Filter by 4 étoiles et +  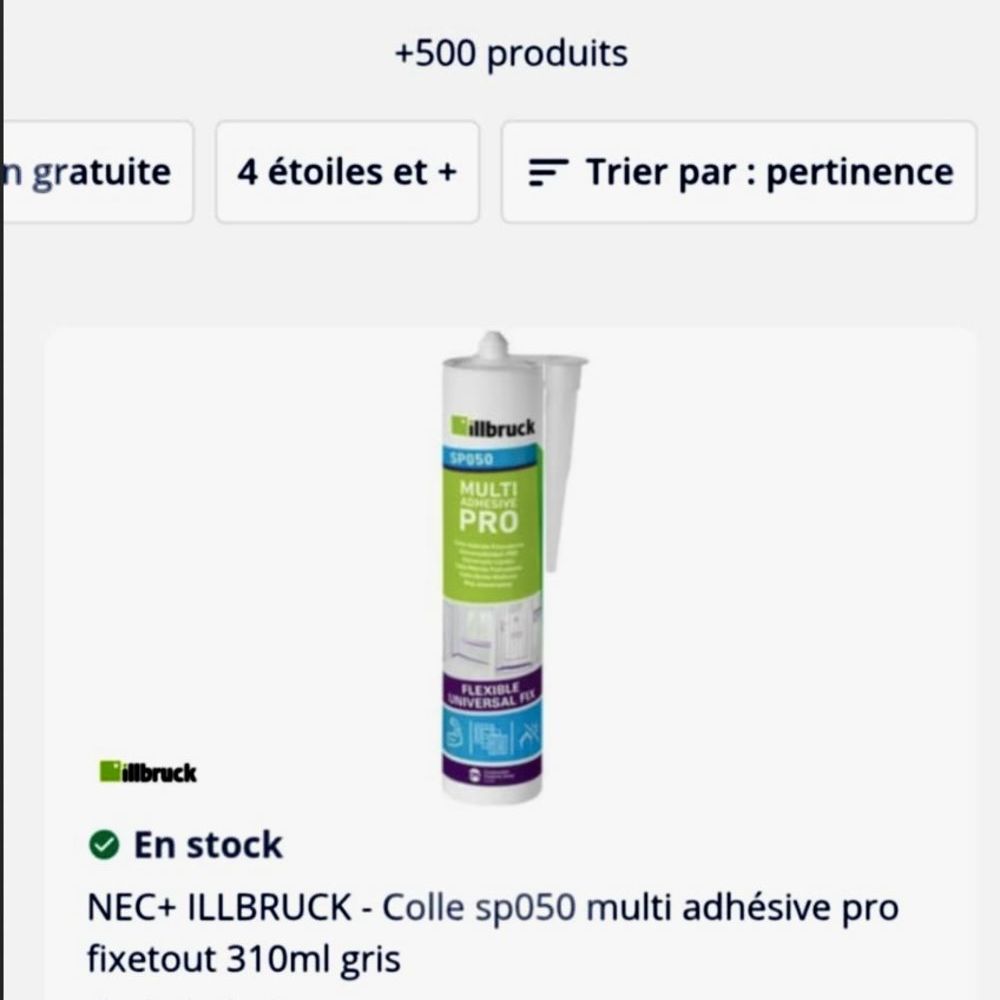point(347,172)
